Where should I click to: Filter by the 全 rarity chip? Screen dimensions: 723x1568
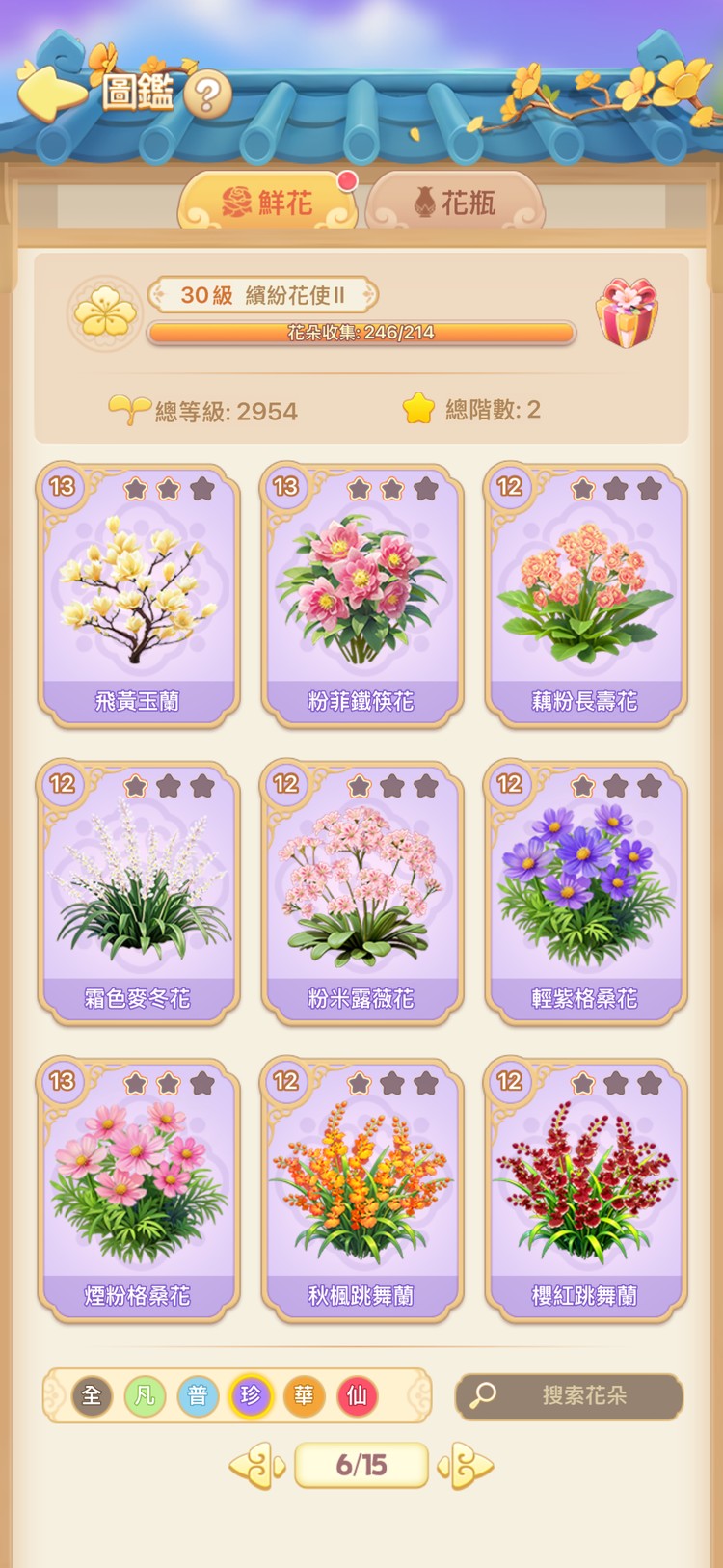[x=92, y=1395]
